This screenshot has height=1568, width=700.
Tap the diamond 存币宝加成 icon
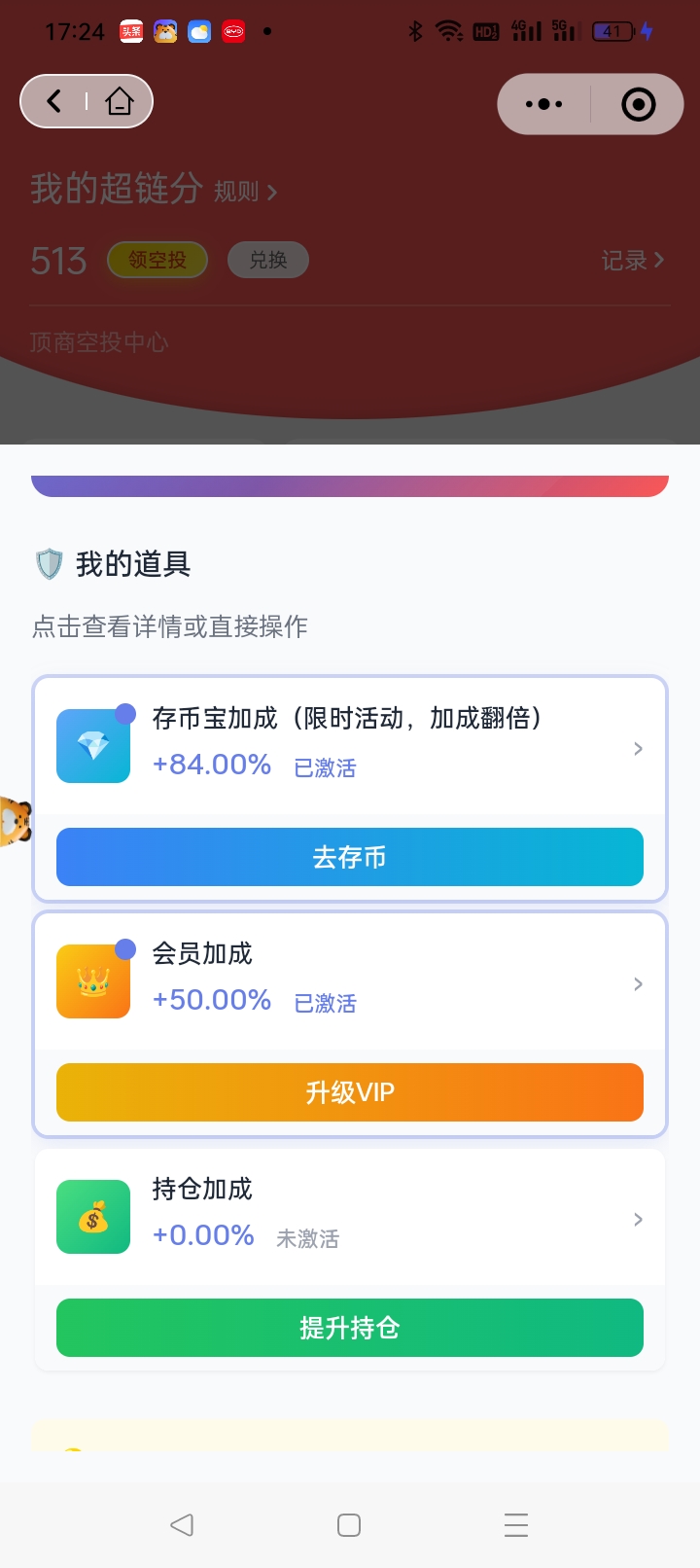(92, 744)
